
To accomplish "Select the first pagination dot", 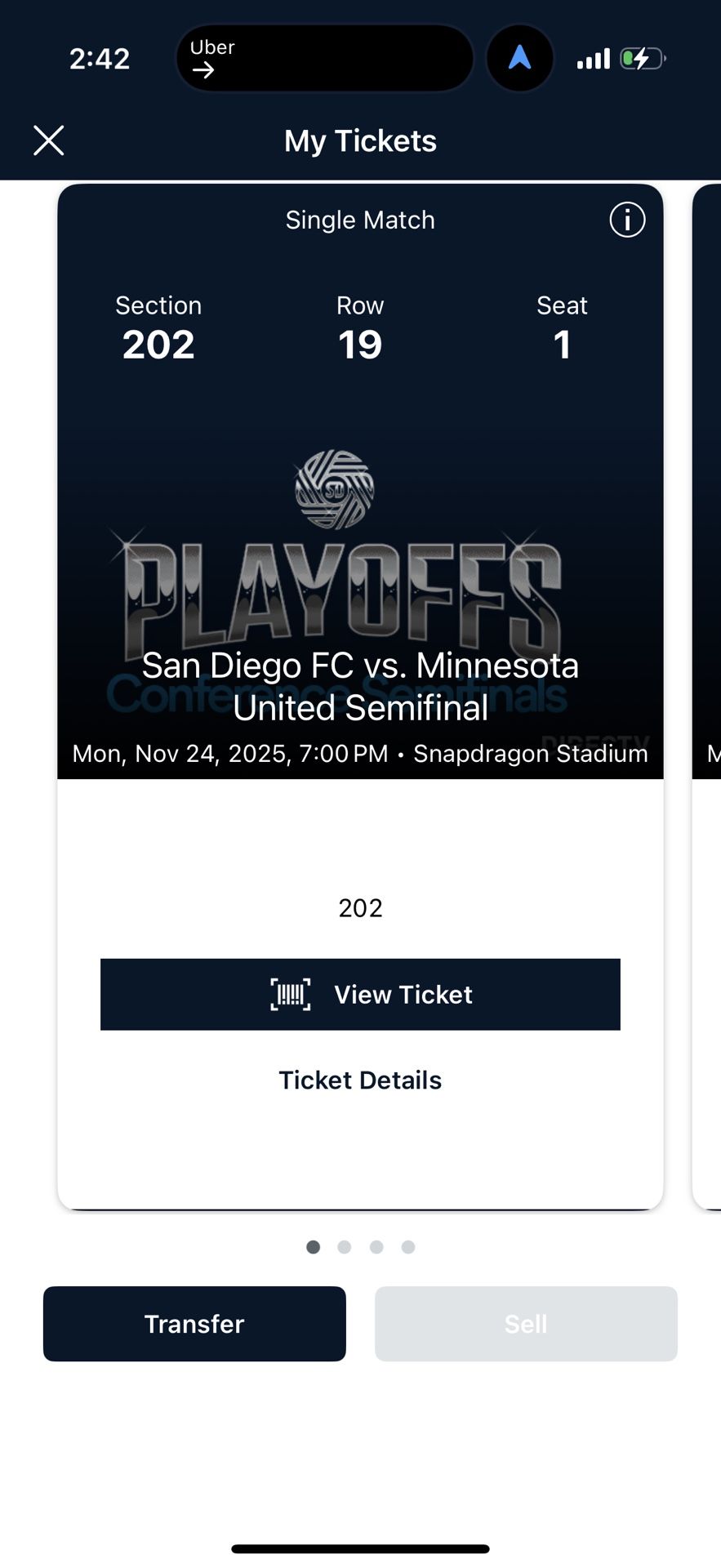I will coord(313,1247).
